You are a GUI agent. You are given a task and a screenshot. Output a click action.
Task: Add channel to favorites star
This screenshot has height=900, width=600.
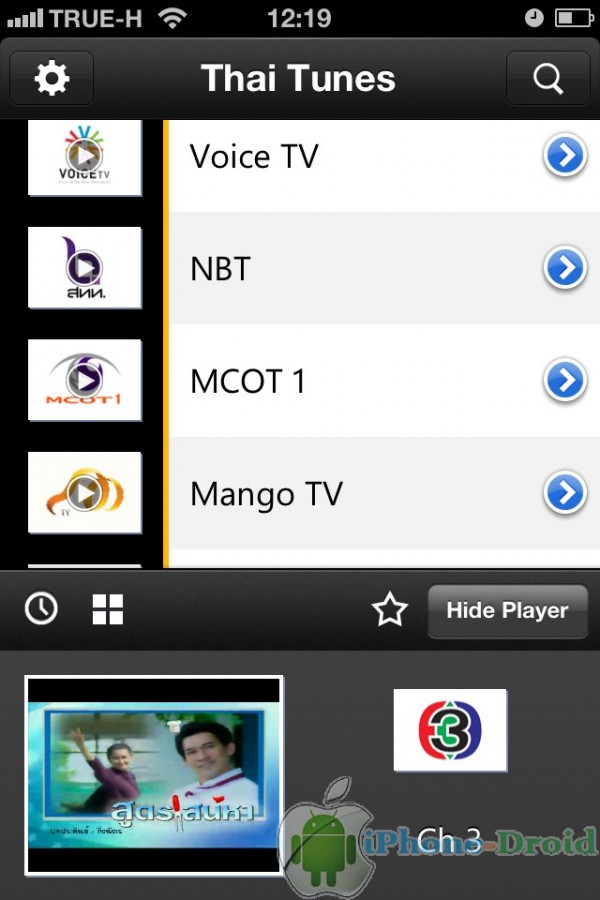[390, 610]
